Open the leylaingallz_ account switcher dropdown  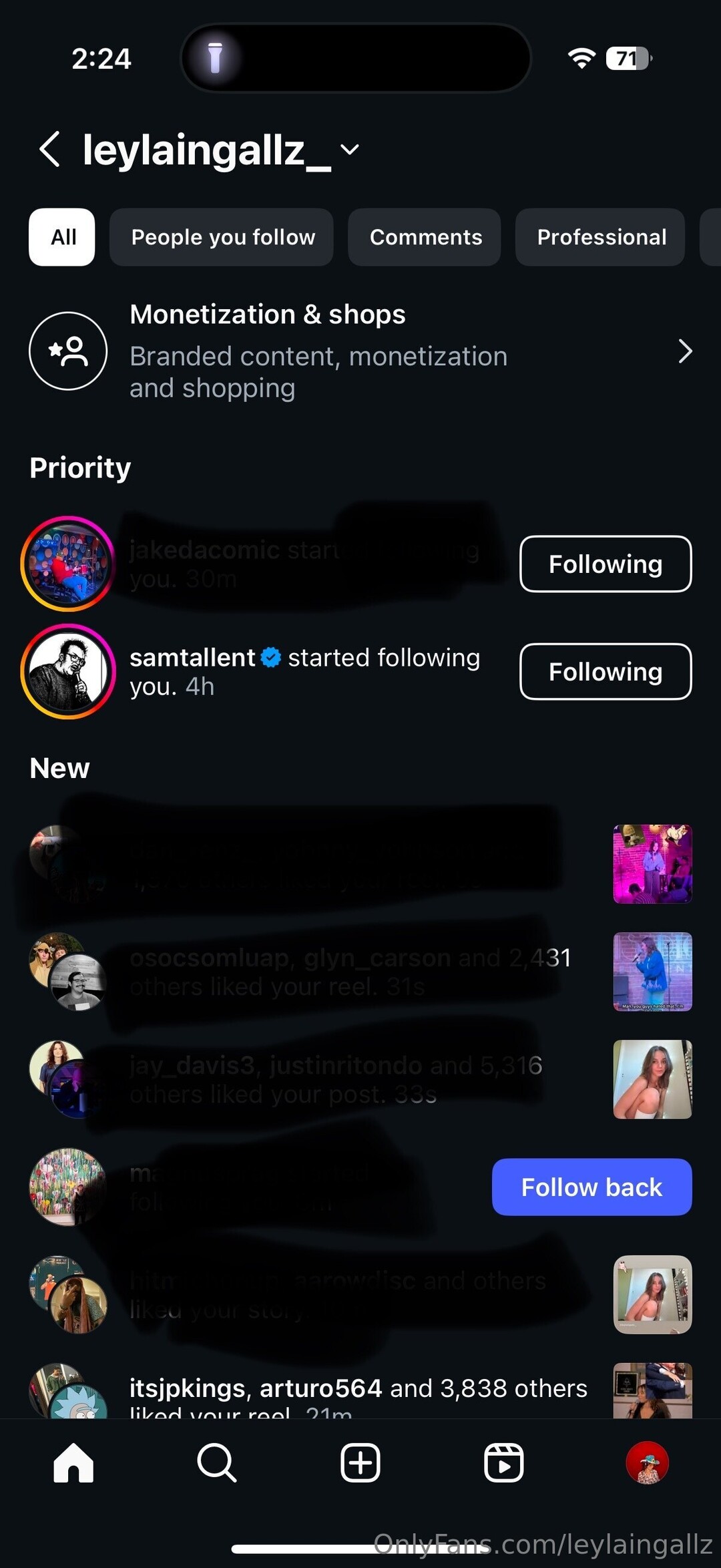[x=349, y=150]
